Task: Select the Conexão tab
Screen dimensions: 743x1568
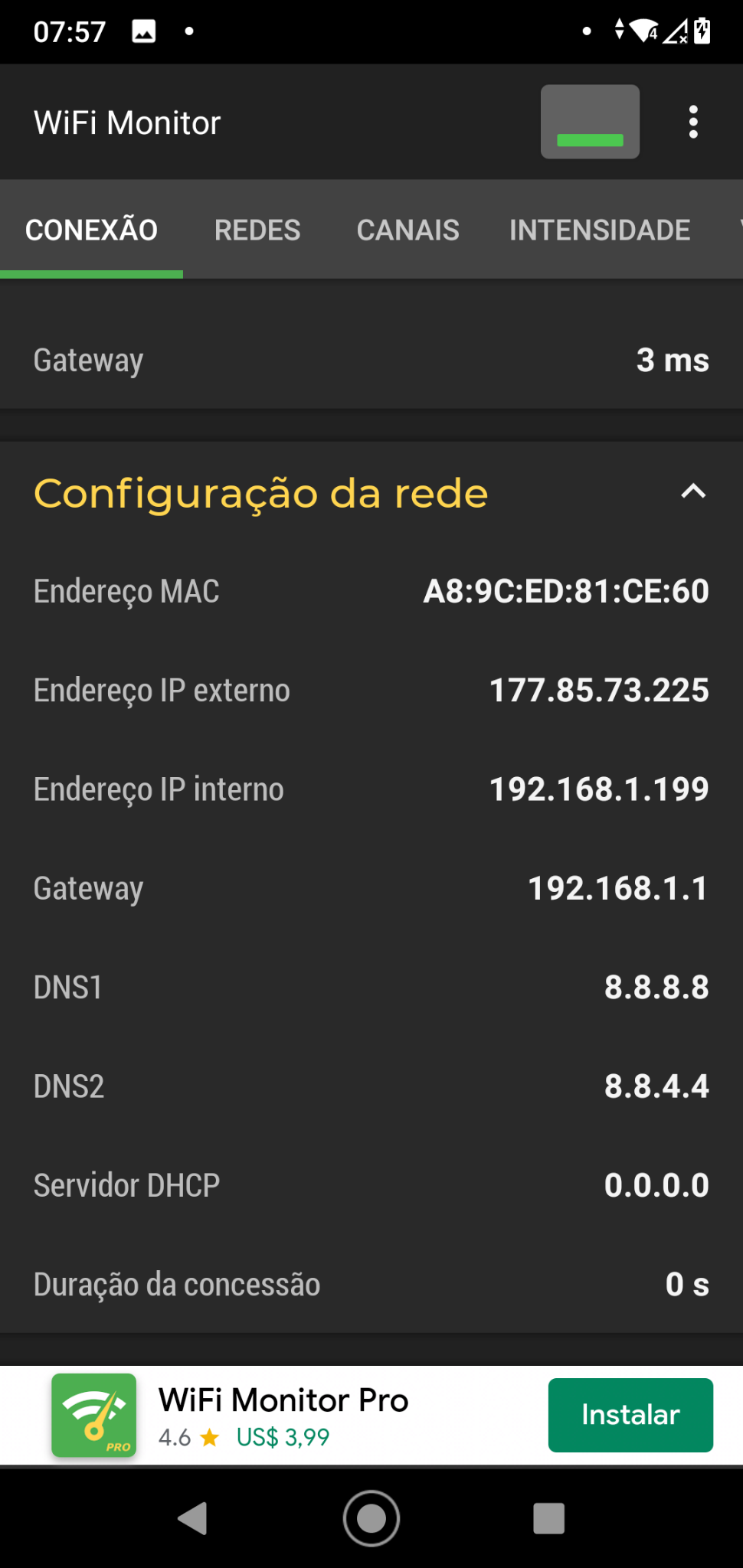Action: 91,230
